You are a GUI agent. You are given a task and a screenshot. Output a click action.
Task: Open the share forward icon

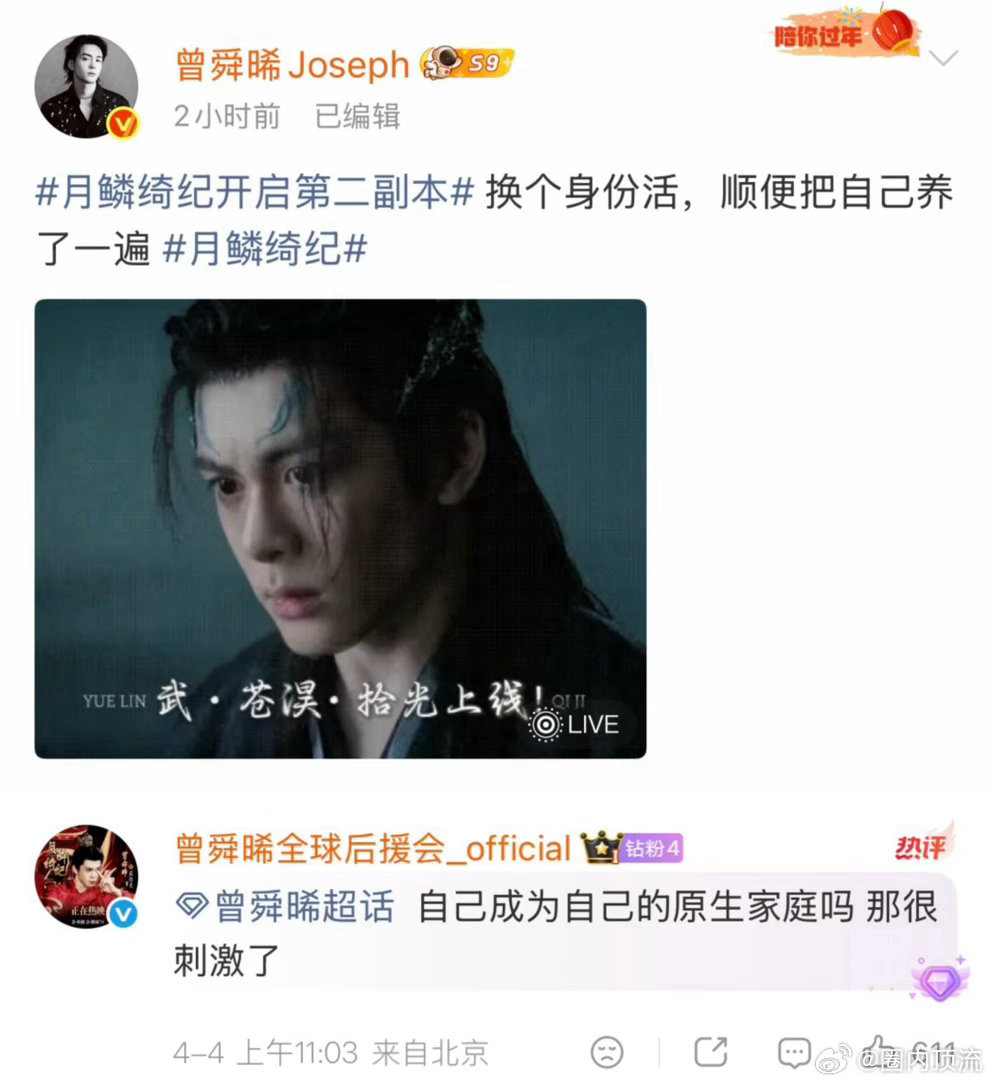click(712, 1053)
